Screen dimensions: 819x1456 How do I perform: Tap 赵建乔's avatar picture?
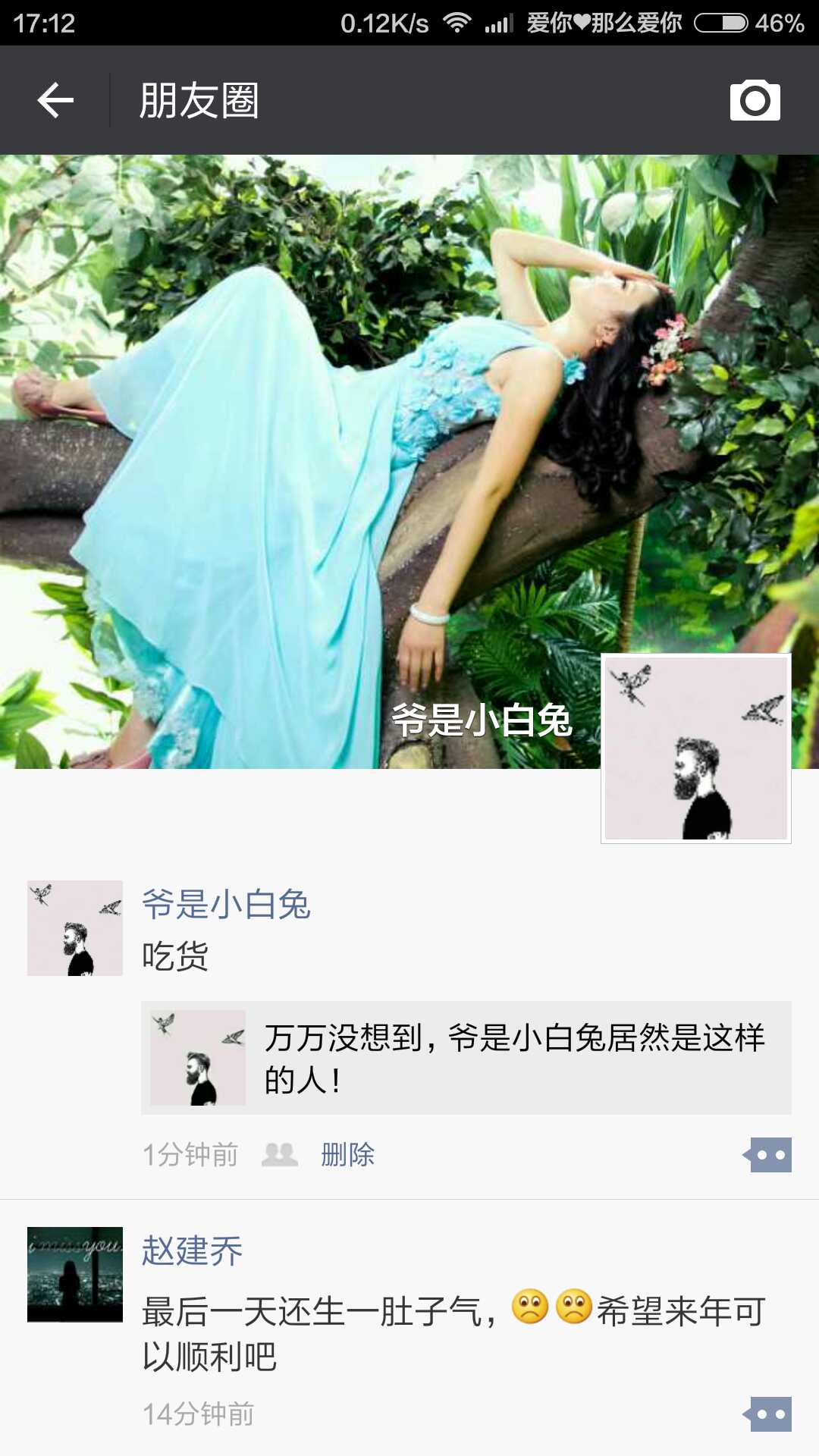coord(75,1274)
